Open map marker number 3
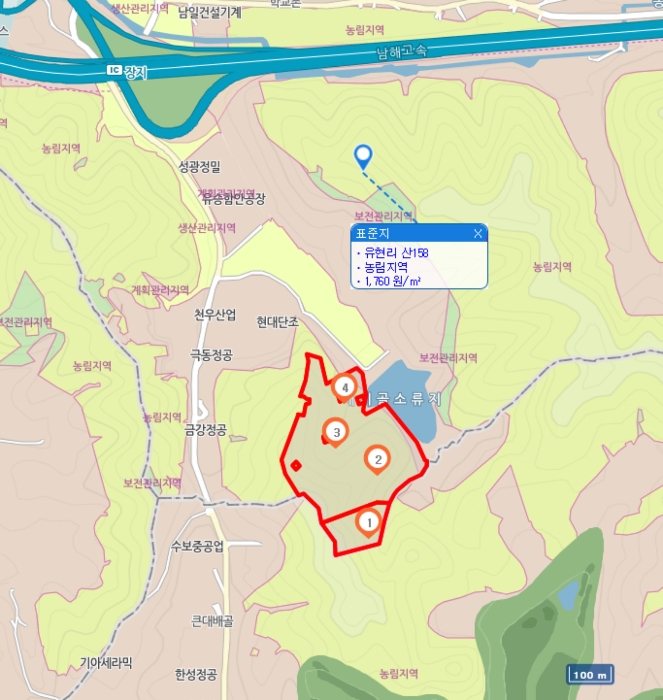The image size is (663, 700). [x=336, y=432]
